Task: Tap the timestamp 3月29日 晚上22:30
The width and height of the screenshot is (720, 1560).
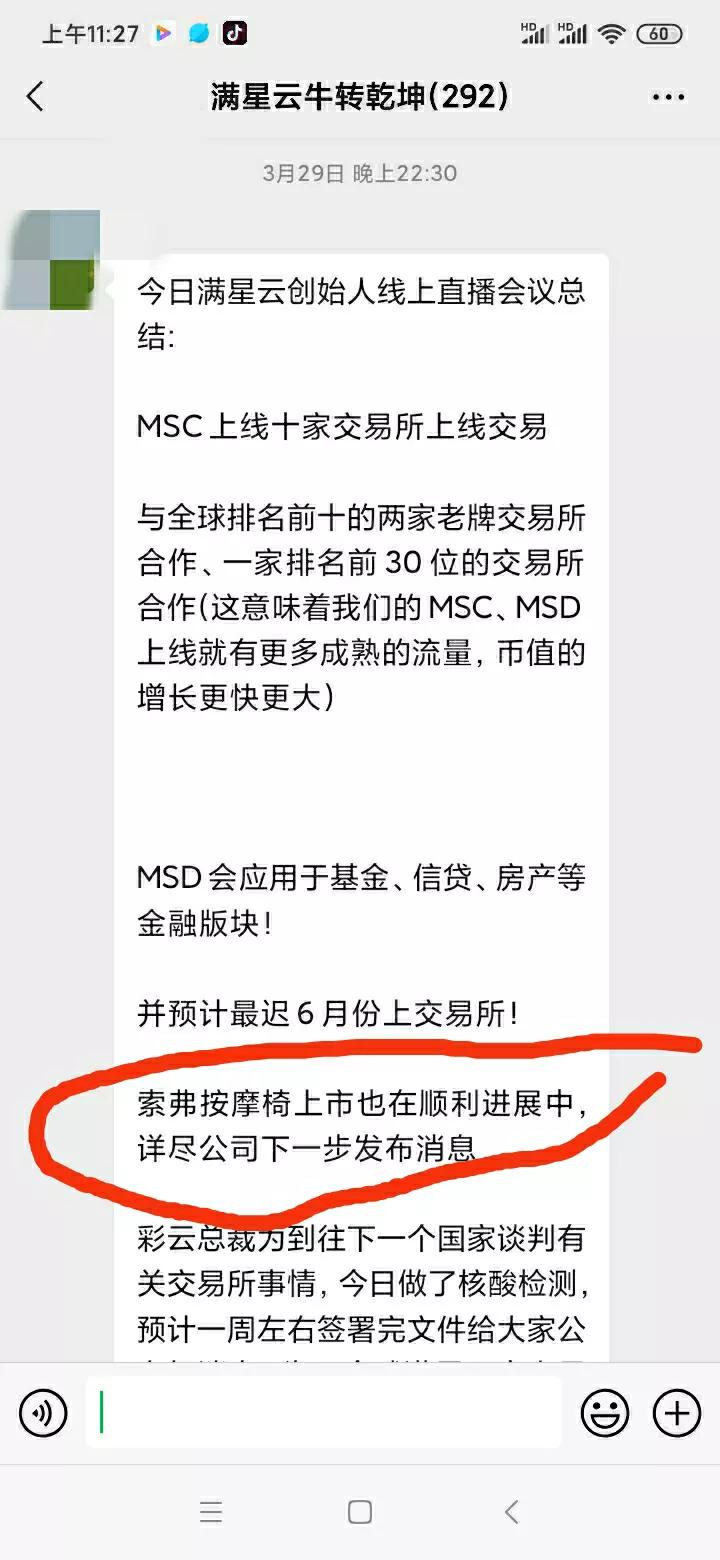Action: pos(360,172)
